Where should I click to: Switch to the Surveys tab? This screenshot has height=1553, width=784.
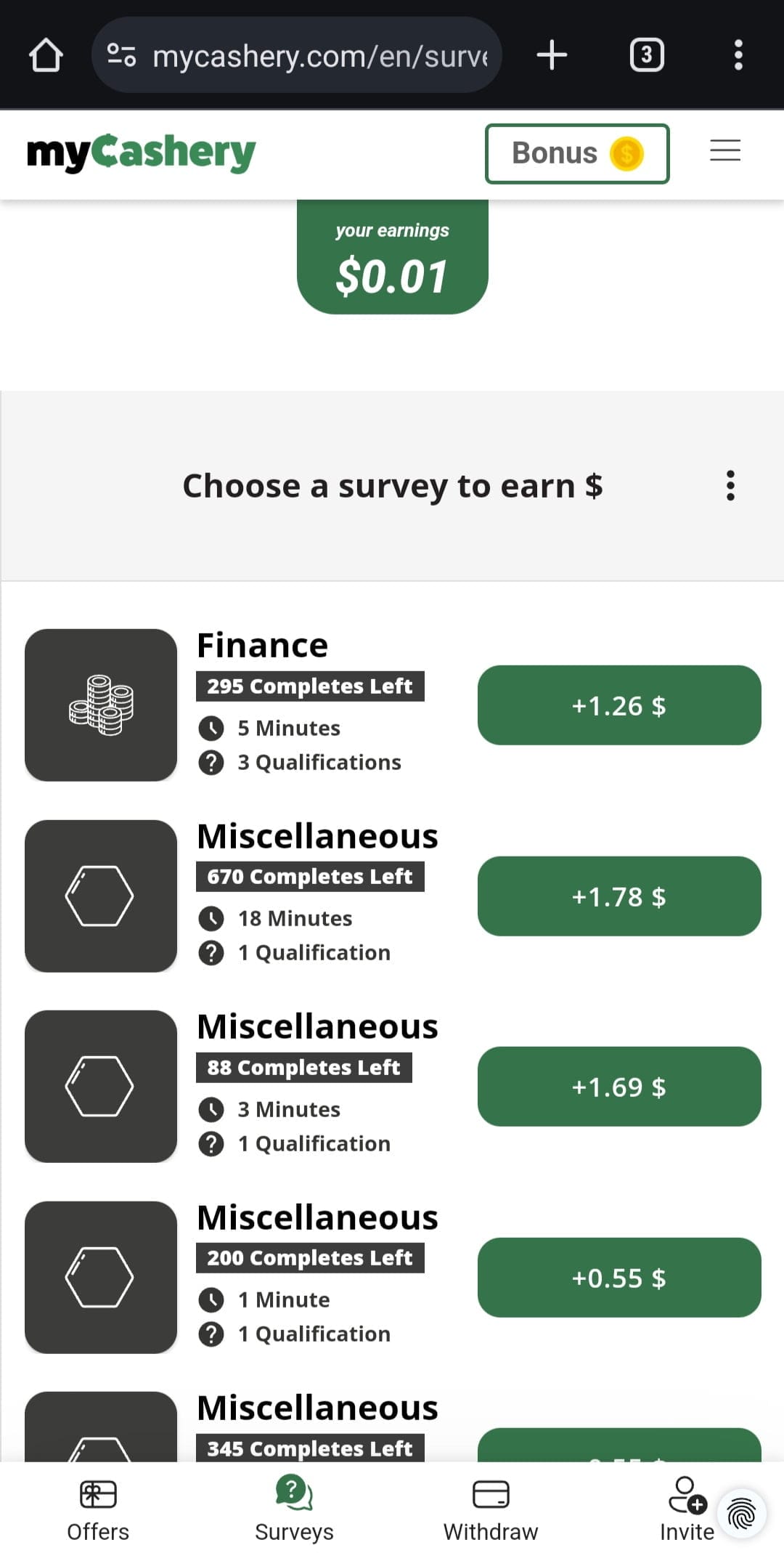pyautogui.click(x=294, y=1509)
